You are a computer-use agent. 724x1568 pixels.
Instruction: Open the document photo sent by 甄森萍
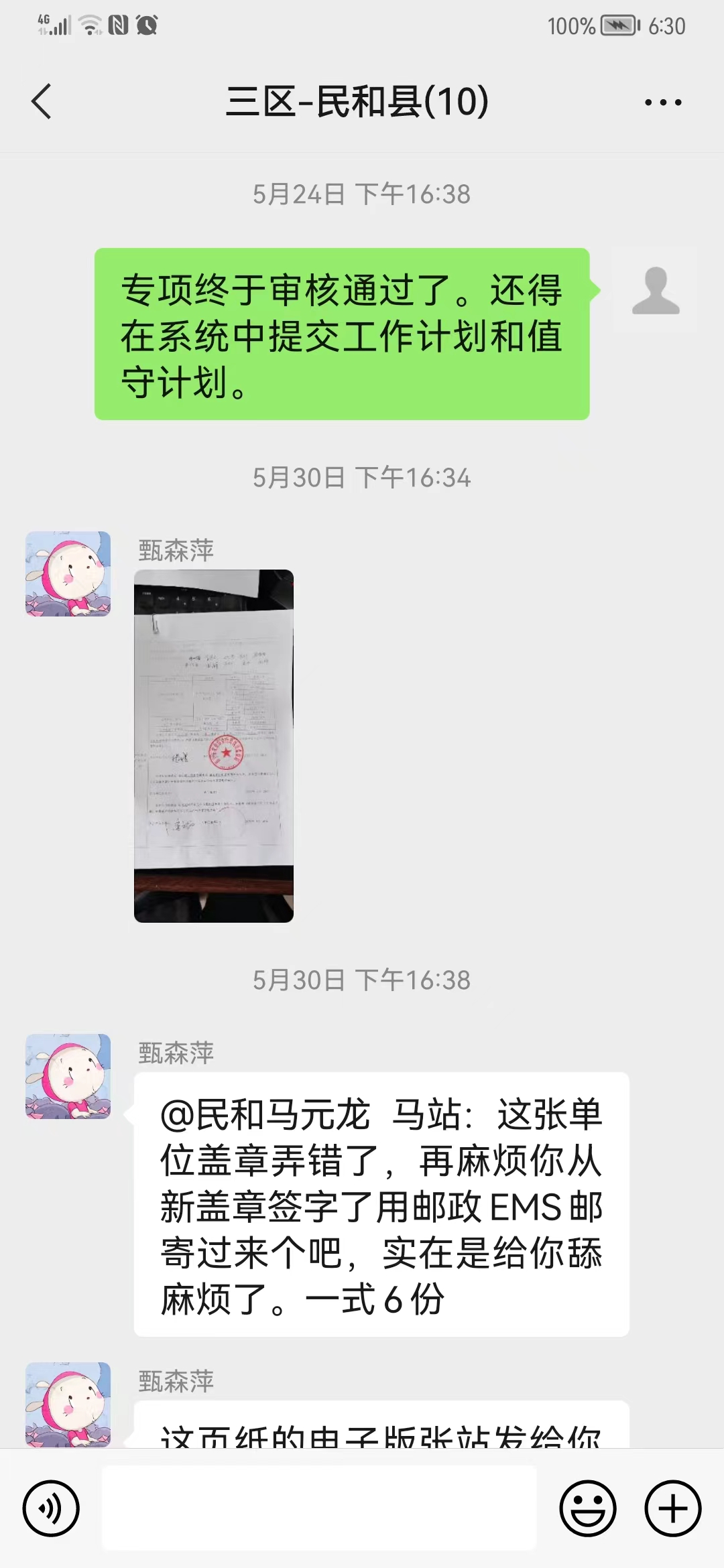click(214, 746)
